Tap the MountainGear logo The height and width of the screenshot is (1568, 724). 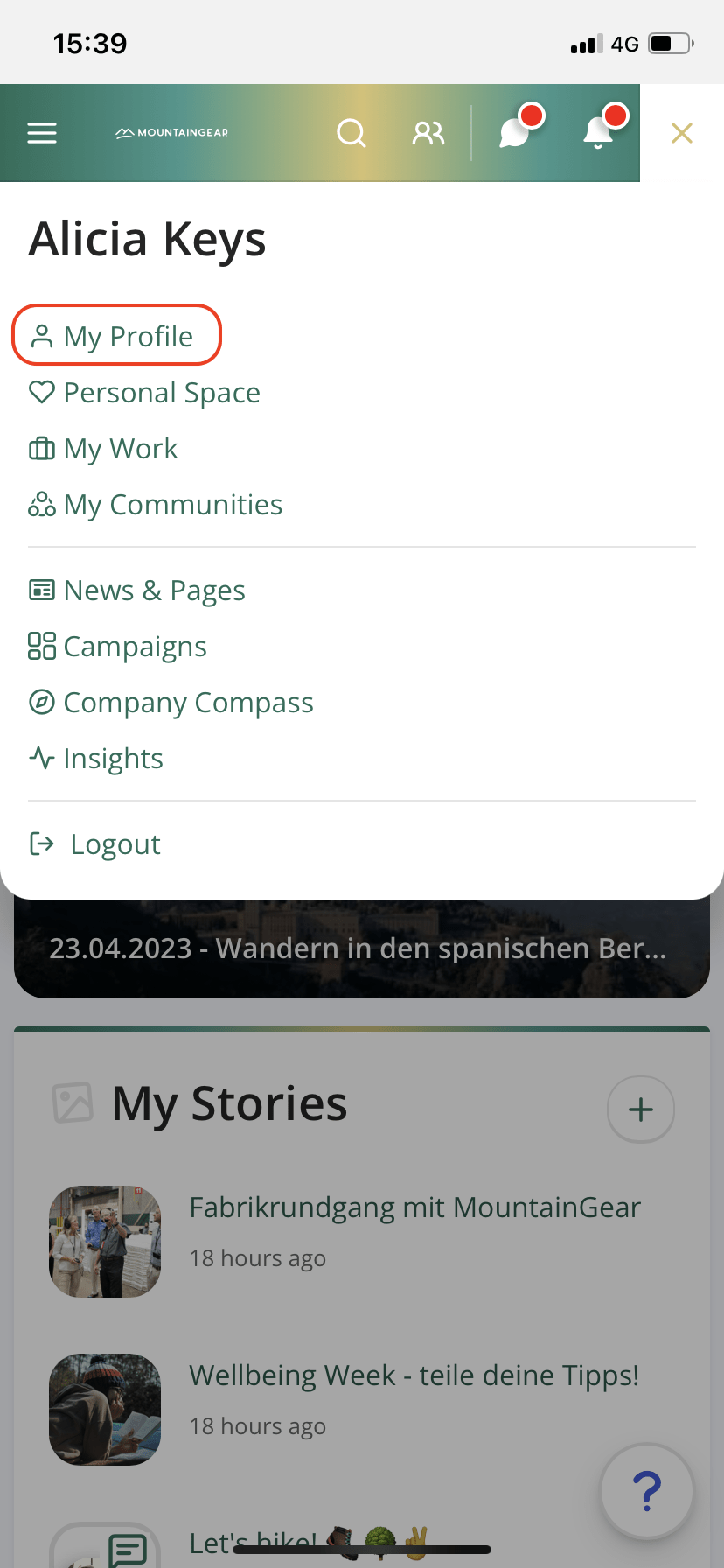tap(171, 133)
